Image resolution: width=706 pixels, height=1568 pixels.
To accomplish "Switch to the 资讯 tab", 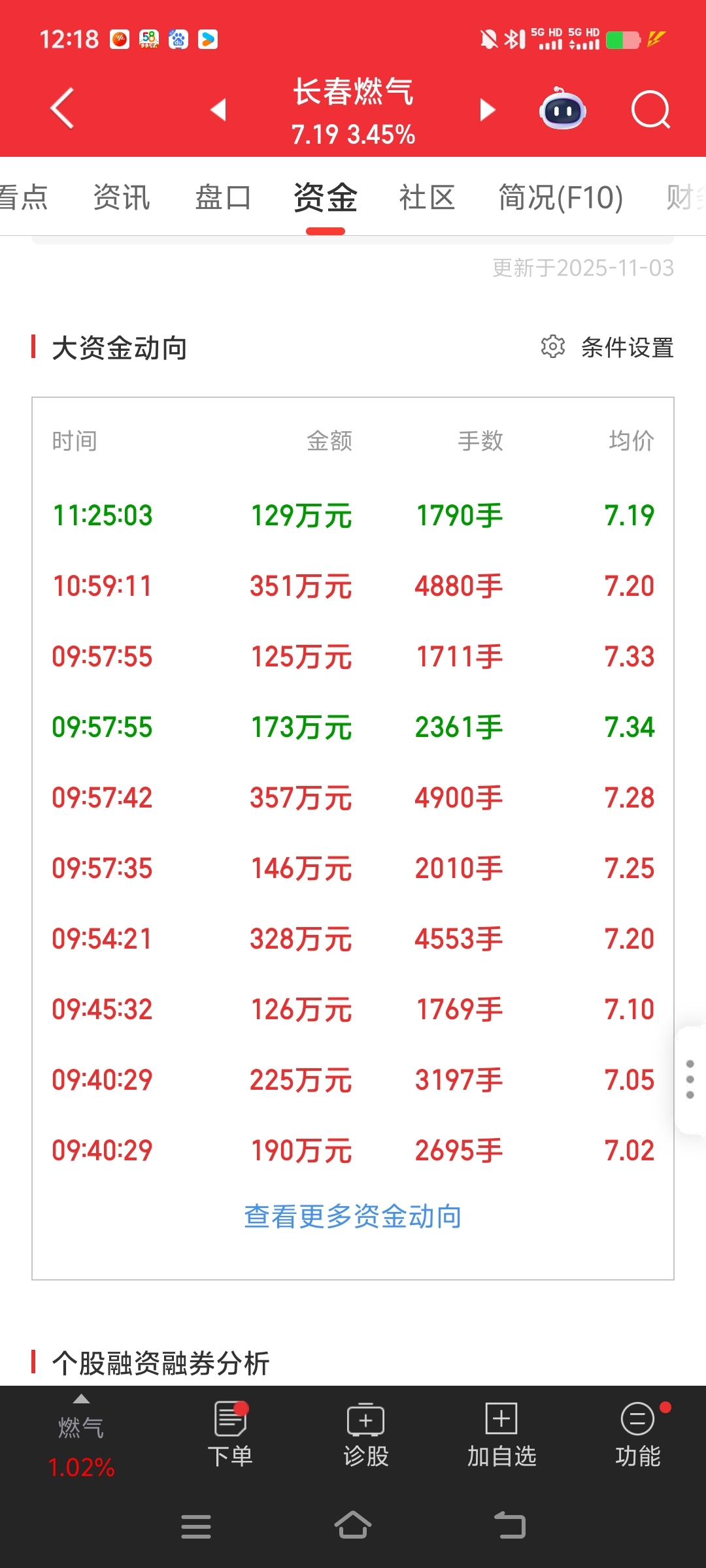I will click(x=122, y=197).
